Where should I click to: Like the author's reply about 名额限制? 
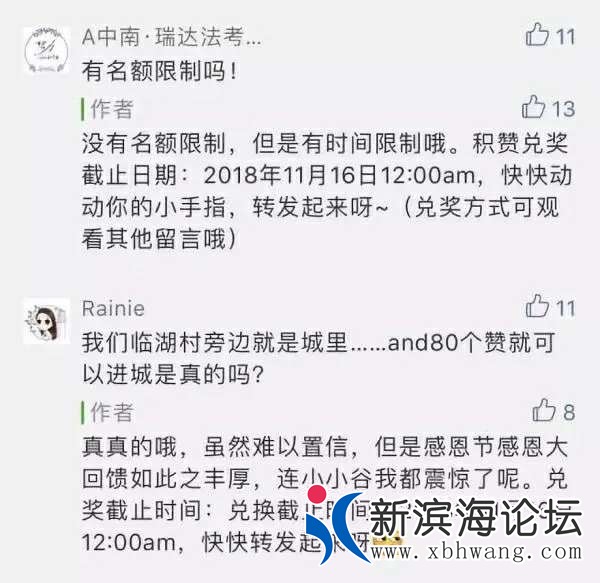(535, 107)
